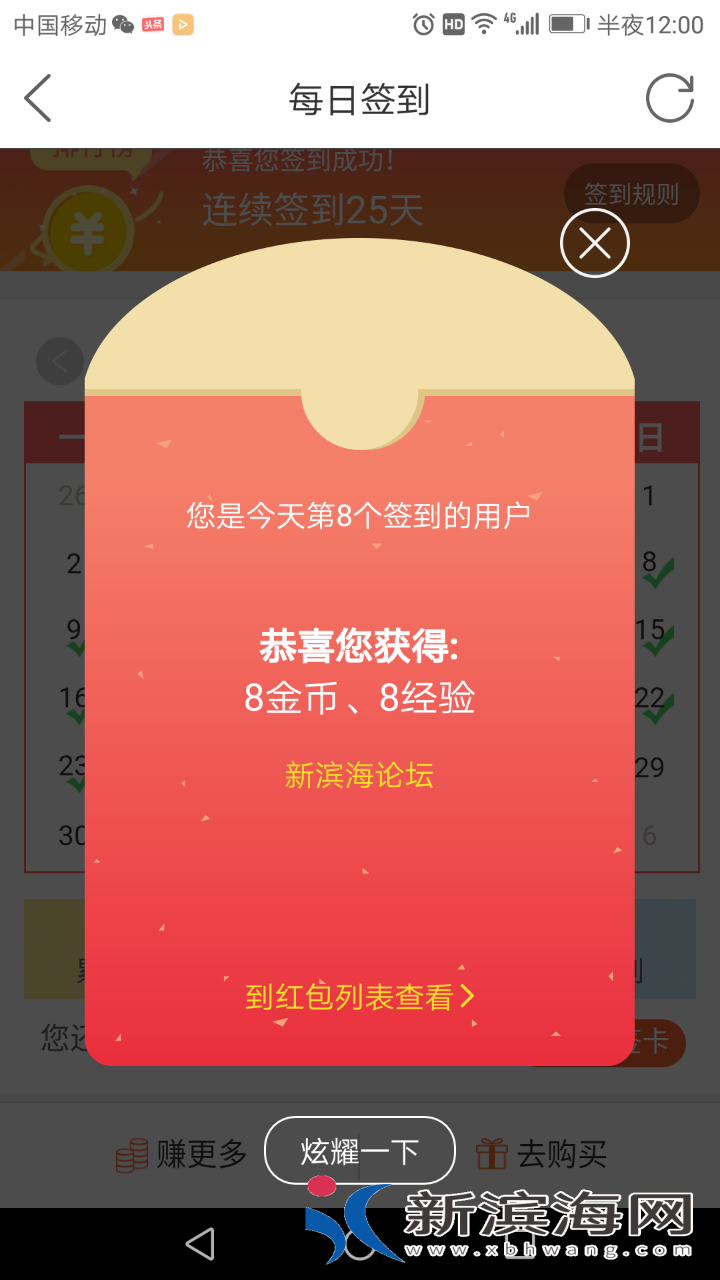Close the red envelope popup

click(594, 243)
